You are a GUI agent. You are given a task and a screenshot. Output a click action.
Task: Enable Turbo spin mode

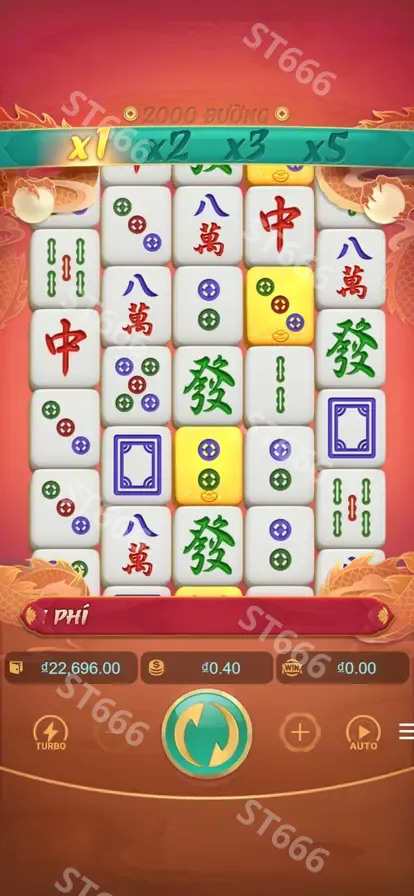click(x=51, y=733)
